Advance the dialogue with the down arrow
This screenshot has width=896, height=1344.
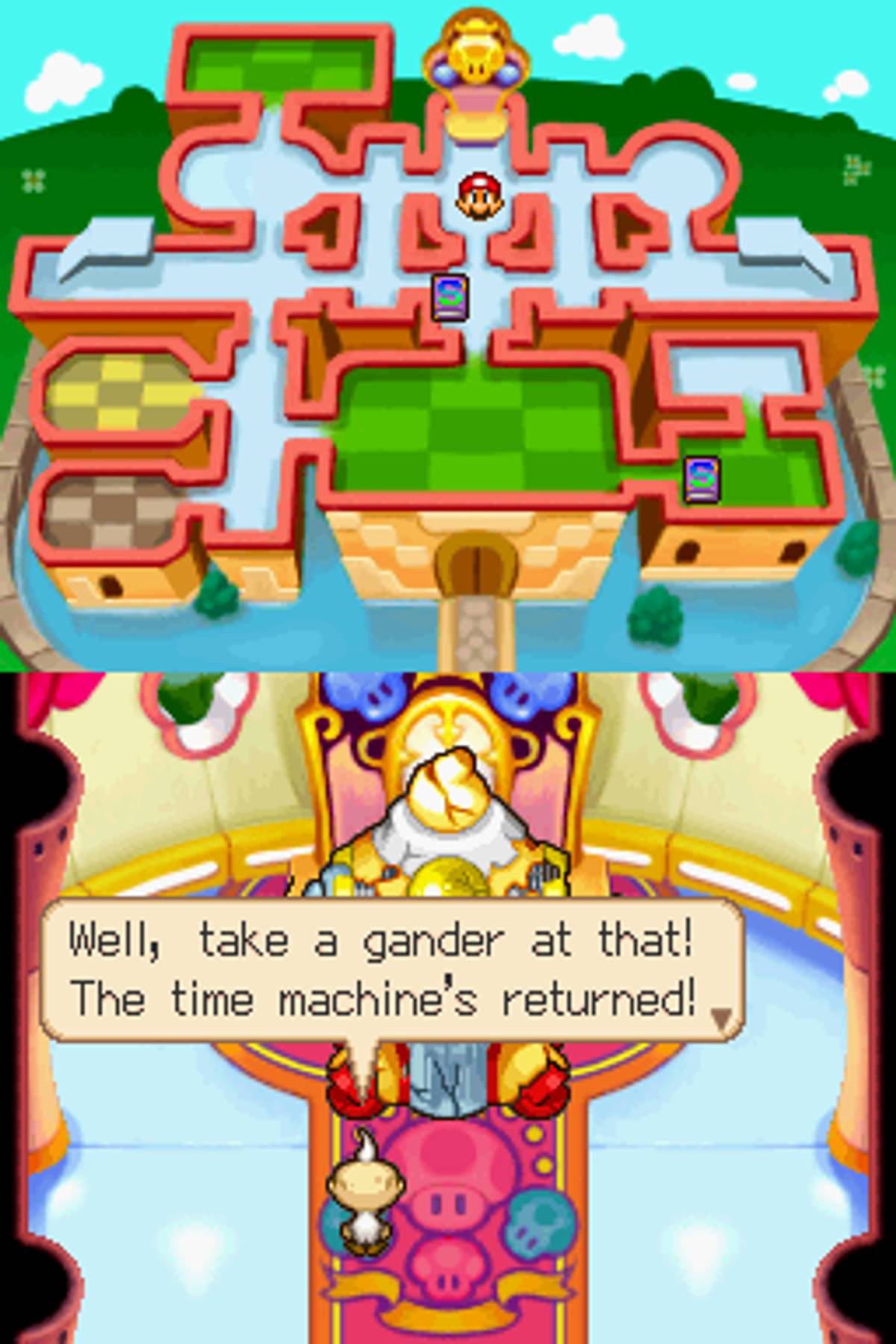pyautogui.click(x=720, y=1017)
